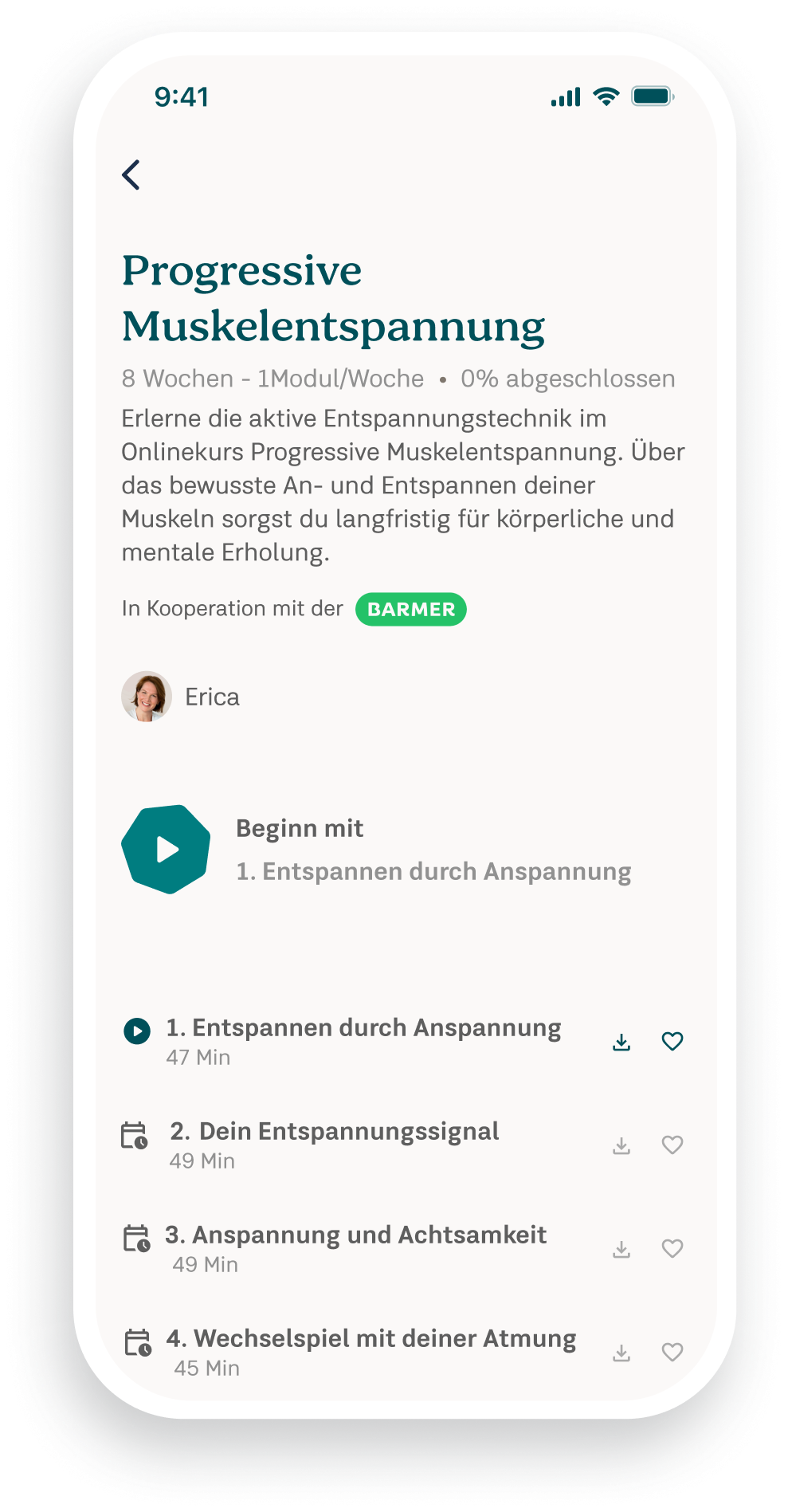
Task: Download module 1 Entspannen durch Anspannung
Action: [621, 1042]
